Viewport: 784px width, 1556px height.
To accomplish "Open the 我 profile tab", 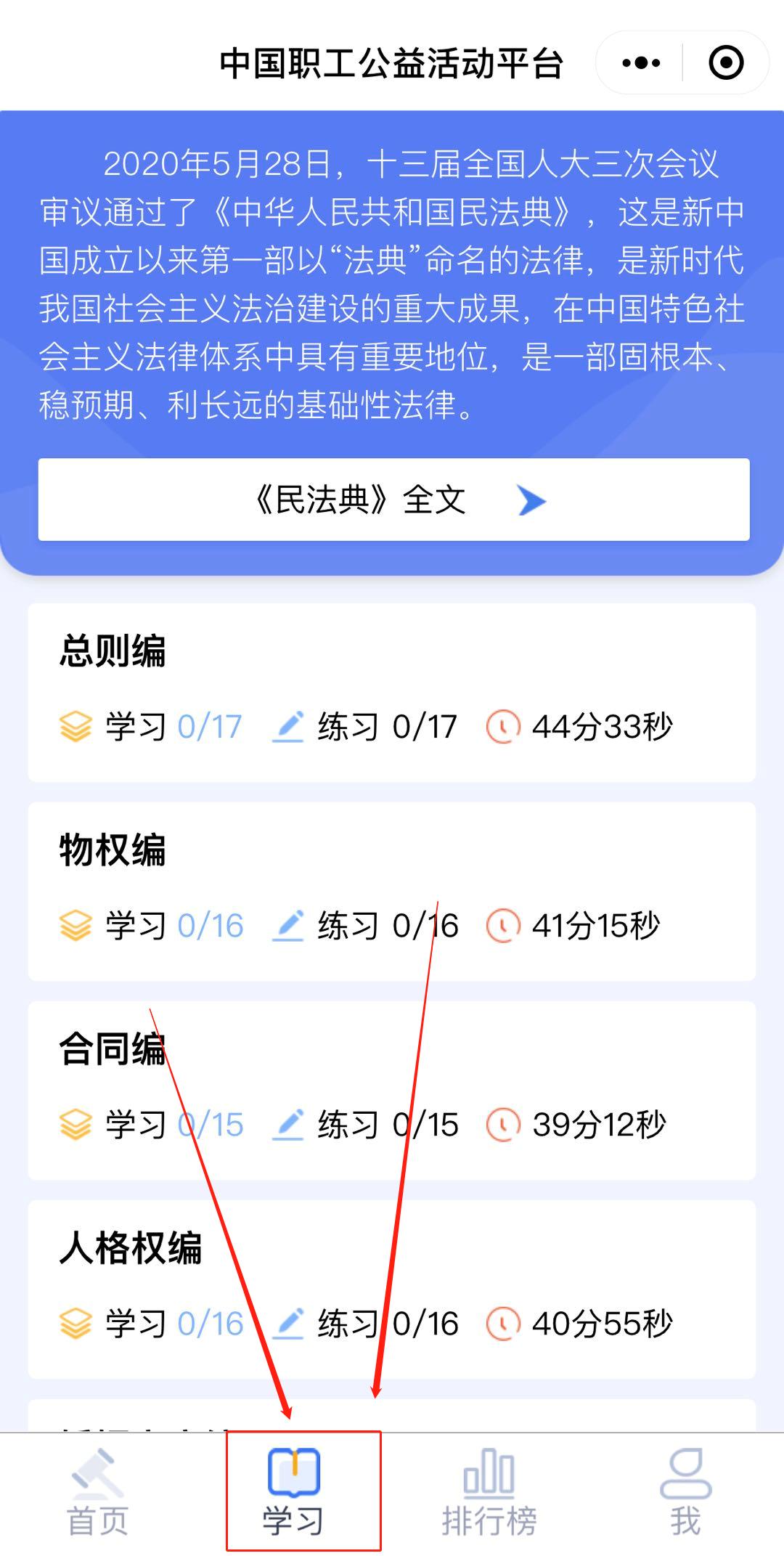I will 685,1493.
